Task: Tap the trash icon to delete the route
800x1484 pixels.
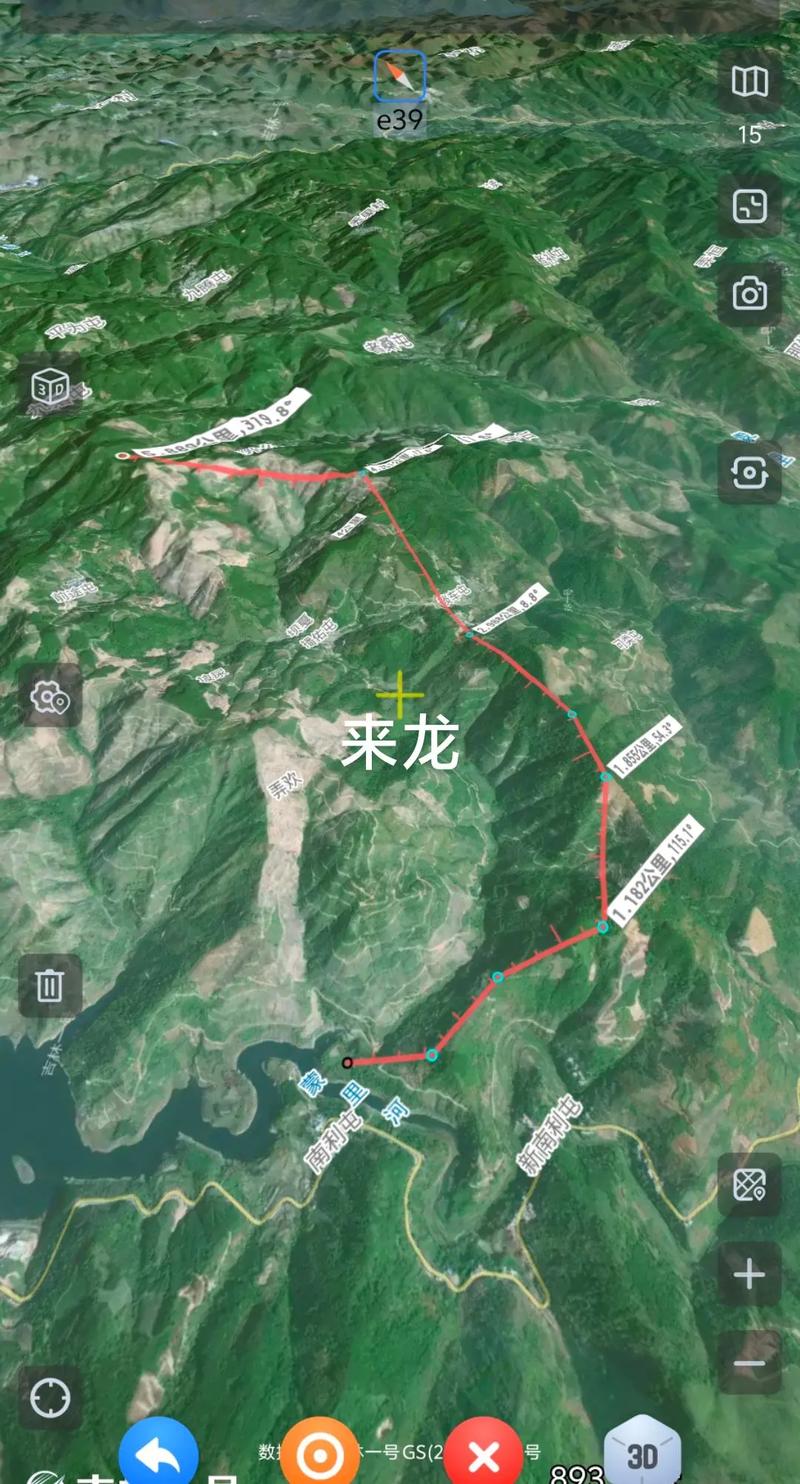Action: (x=48, y=985)
